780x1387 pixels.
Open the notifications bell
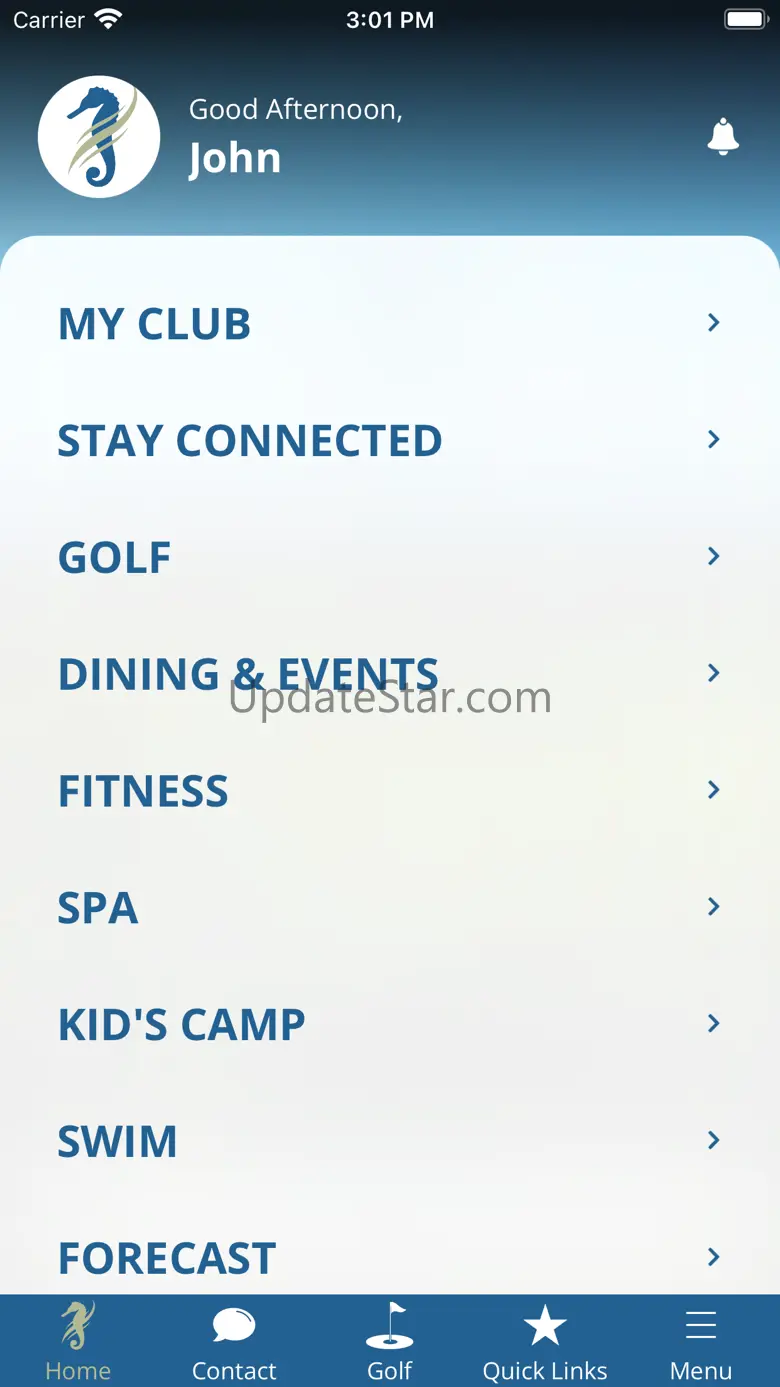coord(722,136)
